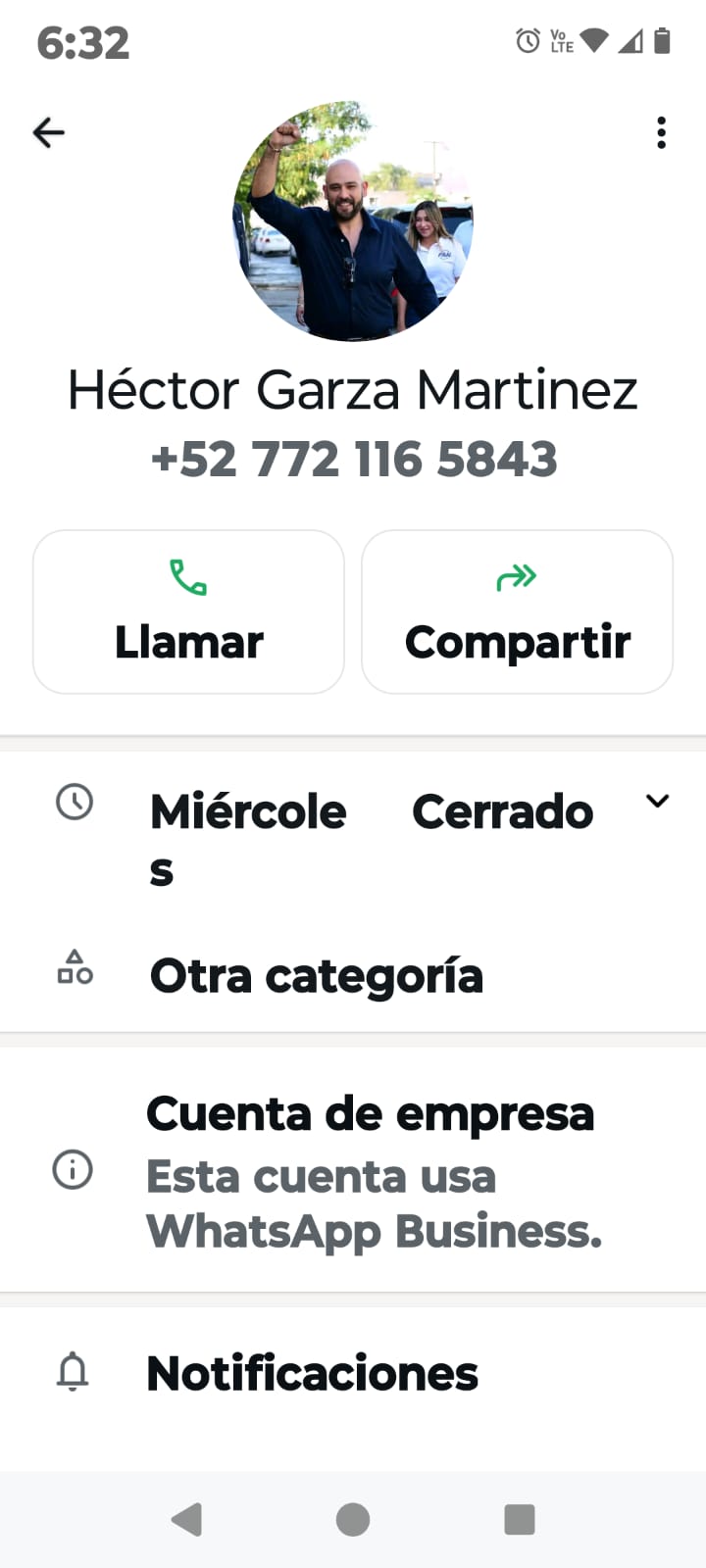
Task: Tap the system back button
Action: pyautogui.click(x=186, y=1520)
